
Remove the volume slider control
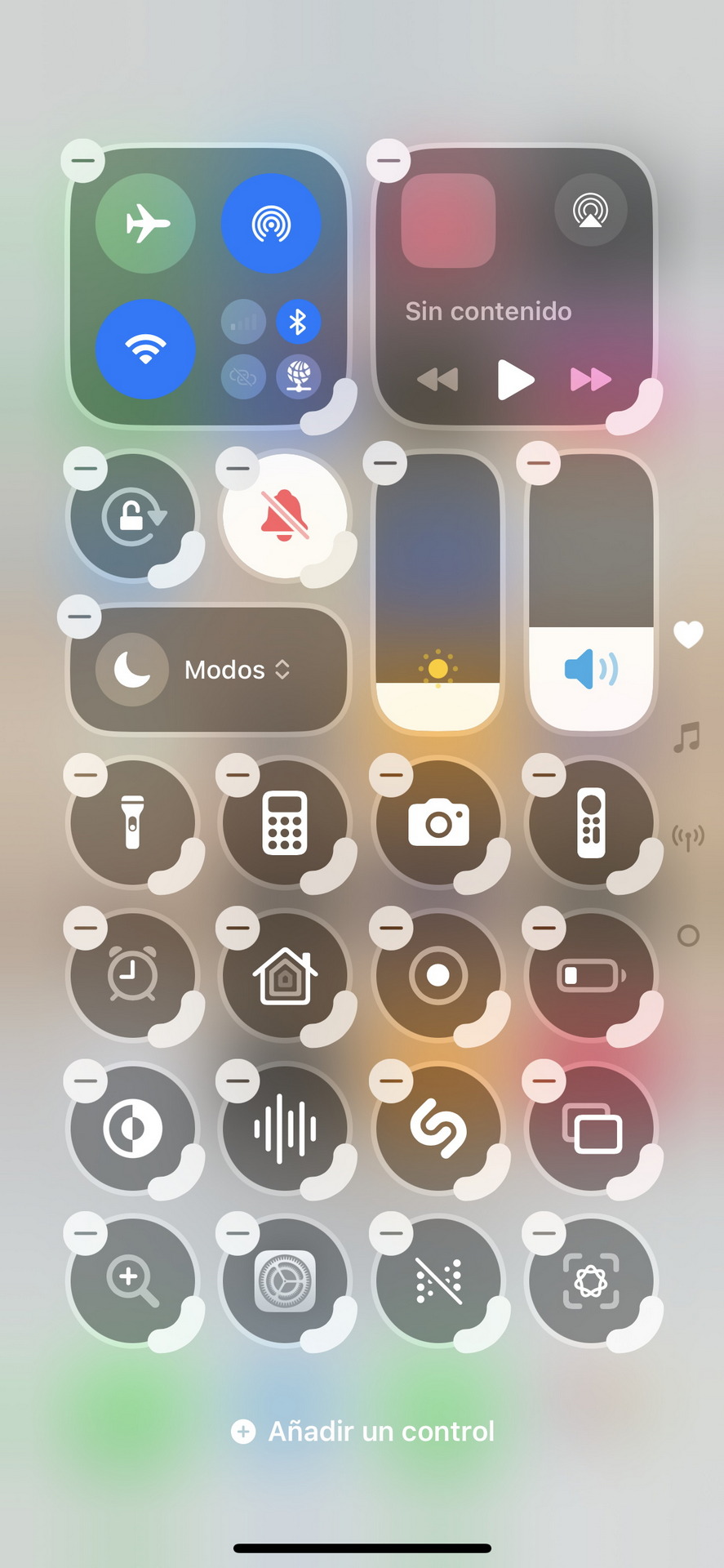[x=539, y=463]
